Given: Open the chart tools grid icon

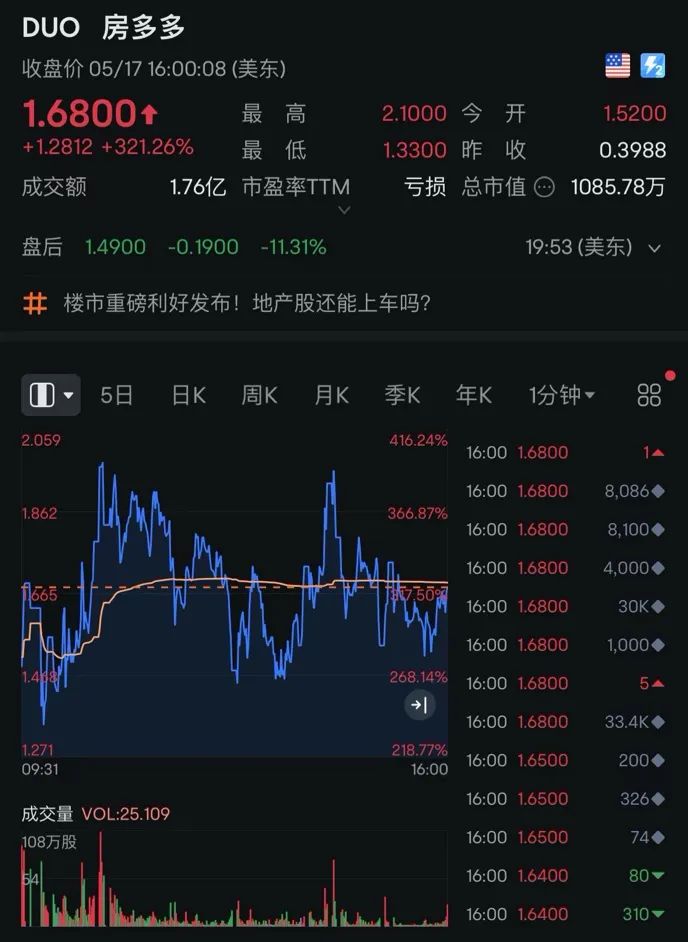Looking at the screenshot, I should point(650,395).
